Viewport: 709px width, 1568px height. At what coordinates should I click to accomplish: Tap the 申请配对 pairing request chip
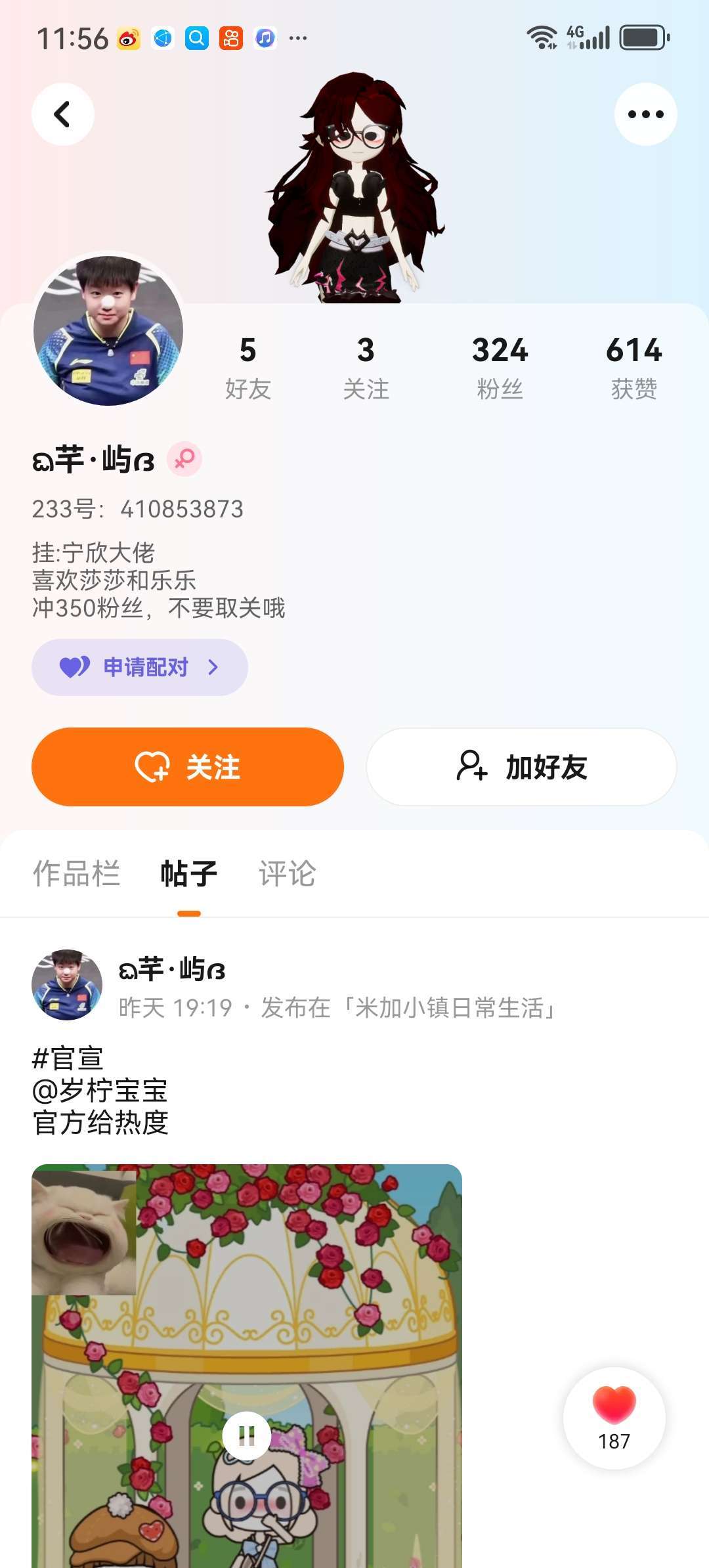pyautogui.click(x=140, y=667)
